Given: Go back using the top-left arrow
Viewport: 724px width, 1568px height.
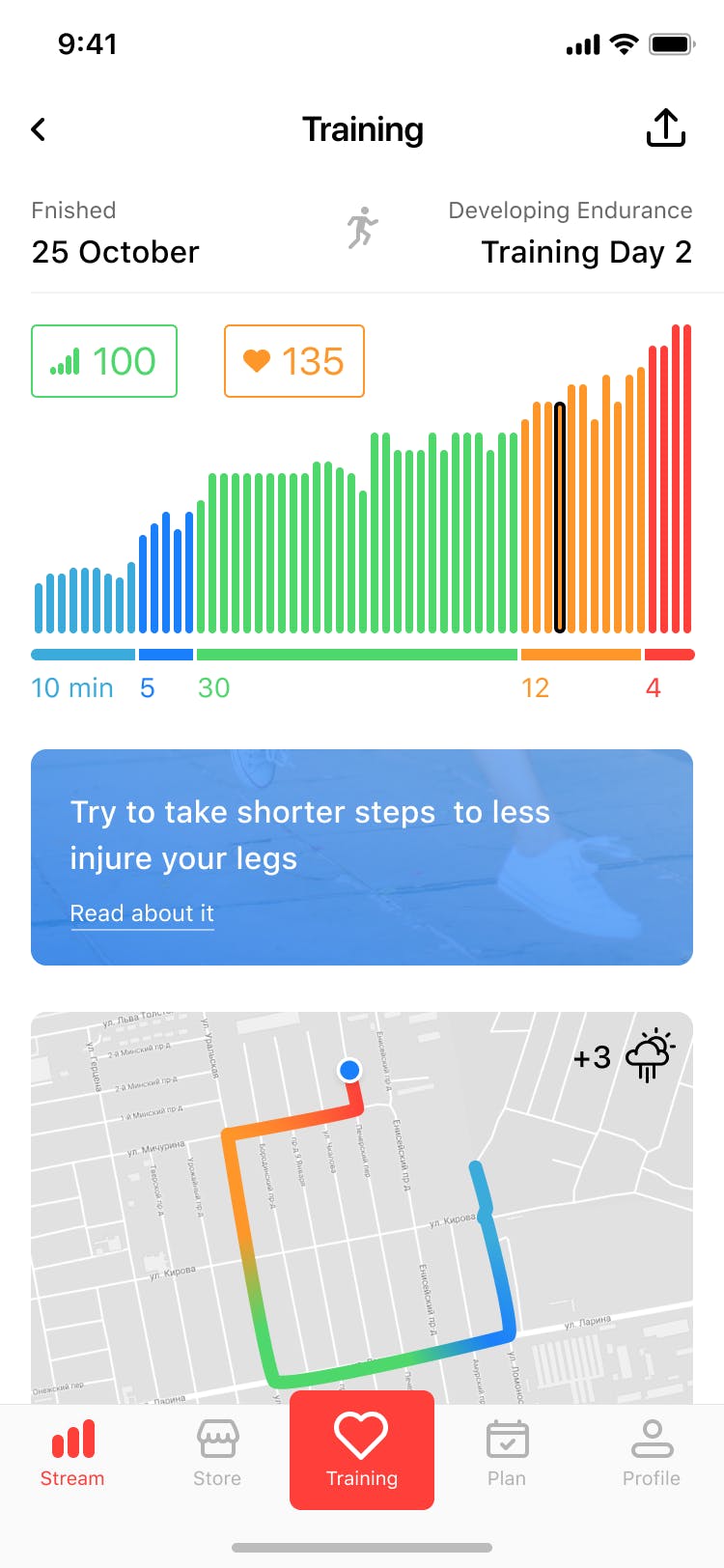Looking at the screenshot, I should [x=39, y=129].
